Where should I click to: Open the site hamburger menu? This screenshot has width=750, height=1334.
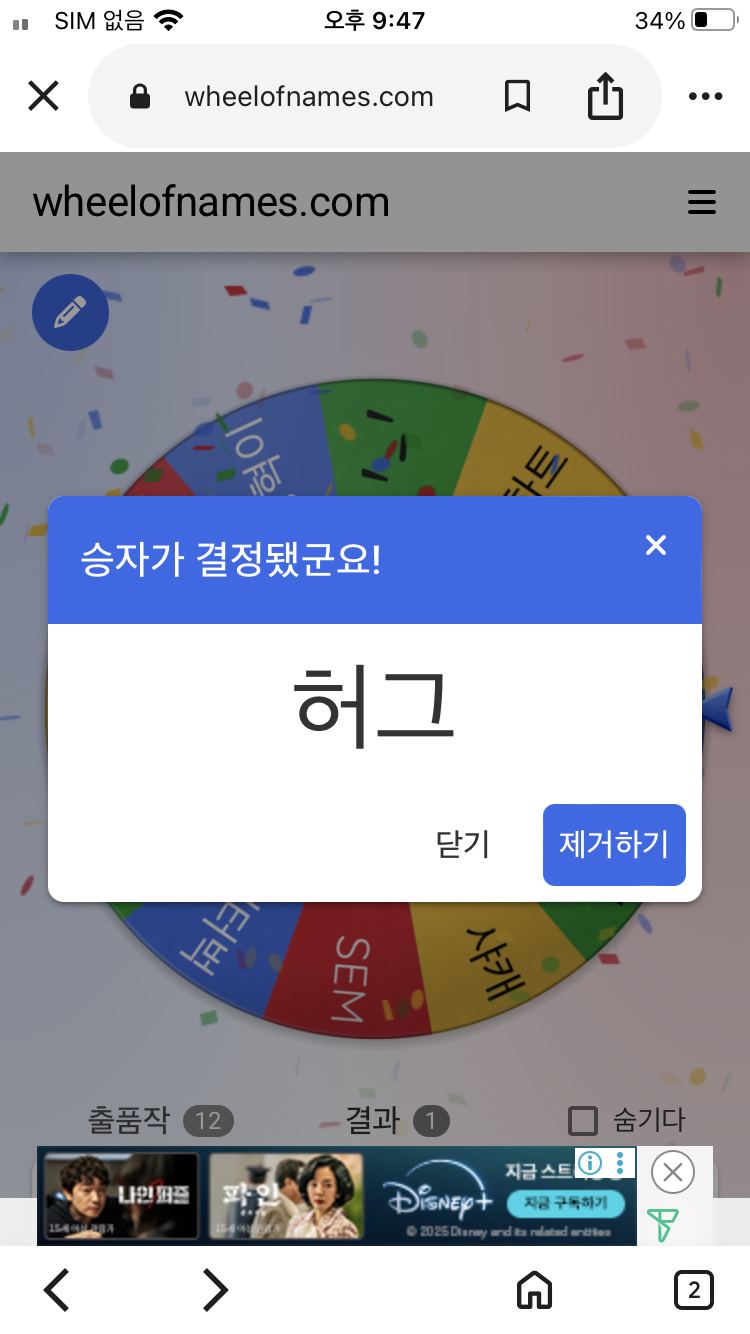pyautogui.click(x=702, y=202)
